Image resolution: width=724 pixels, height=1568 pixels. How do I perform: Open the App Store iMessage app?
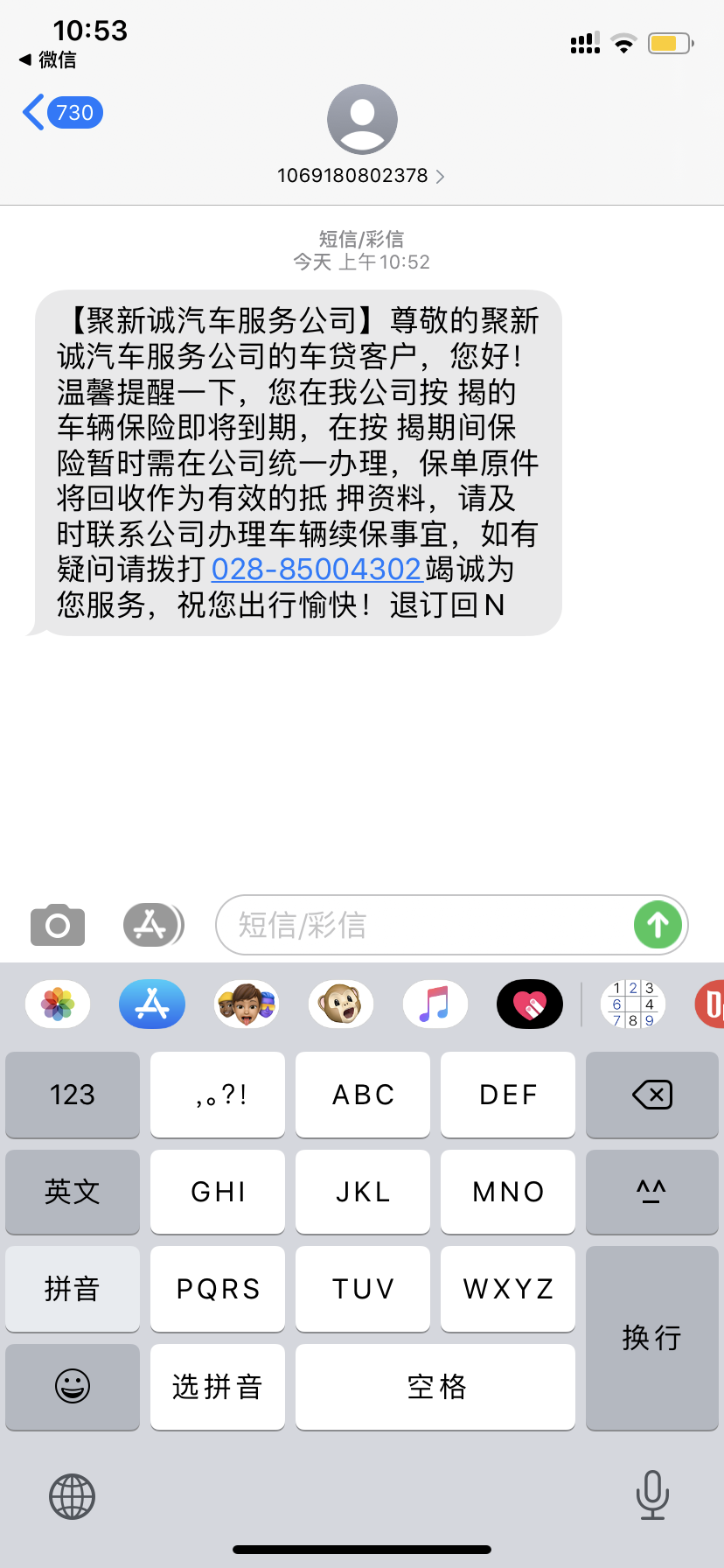click(152, 1004)
